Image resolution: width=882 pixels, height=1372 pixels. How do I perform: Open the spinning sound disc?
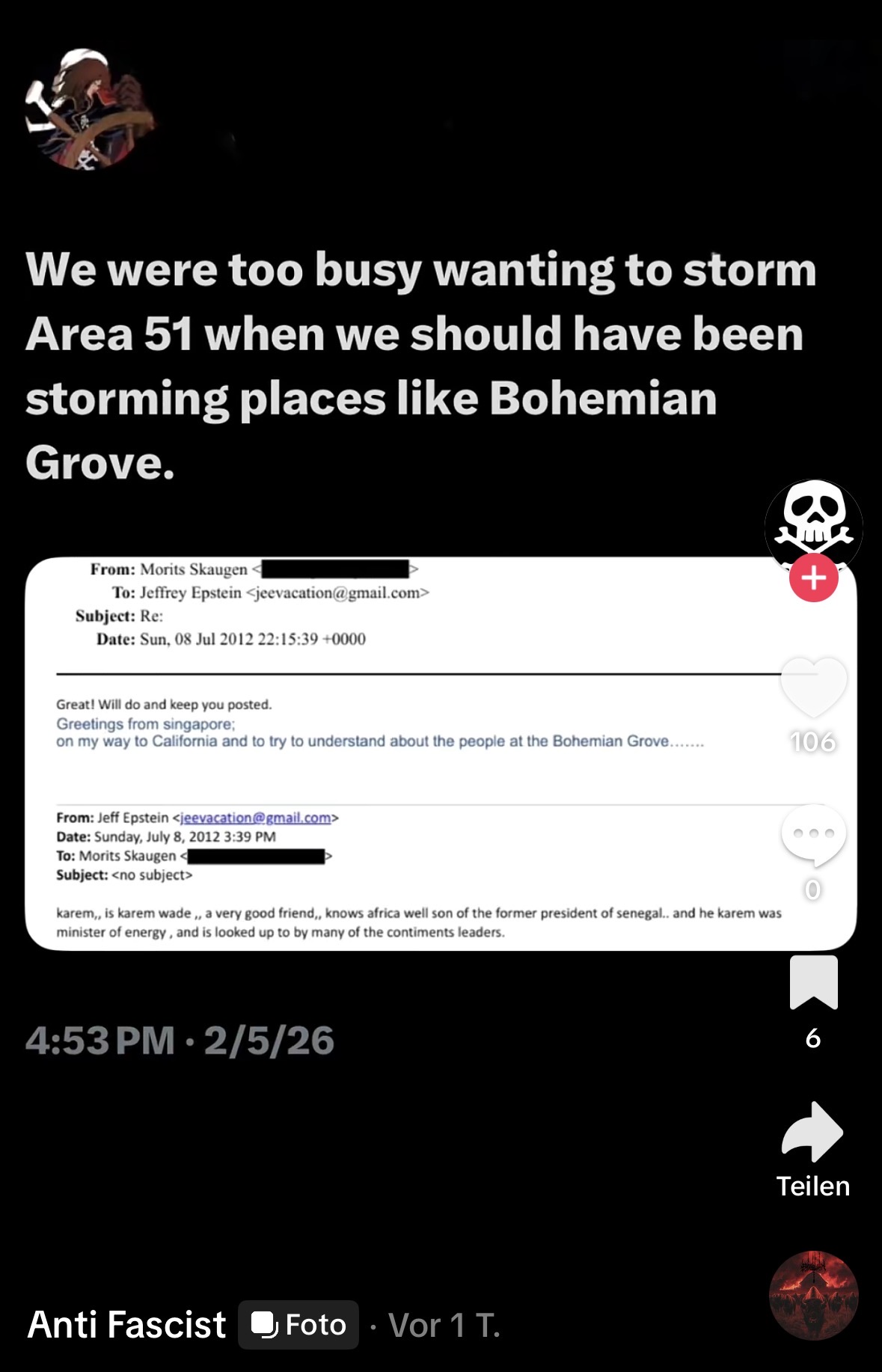point(813,1295)
